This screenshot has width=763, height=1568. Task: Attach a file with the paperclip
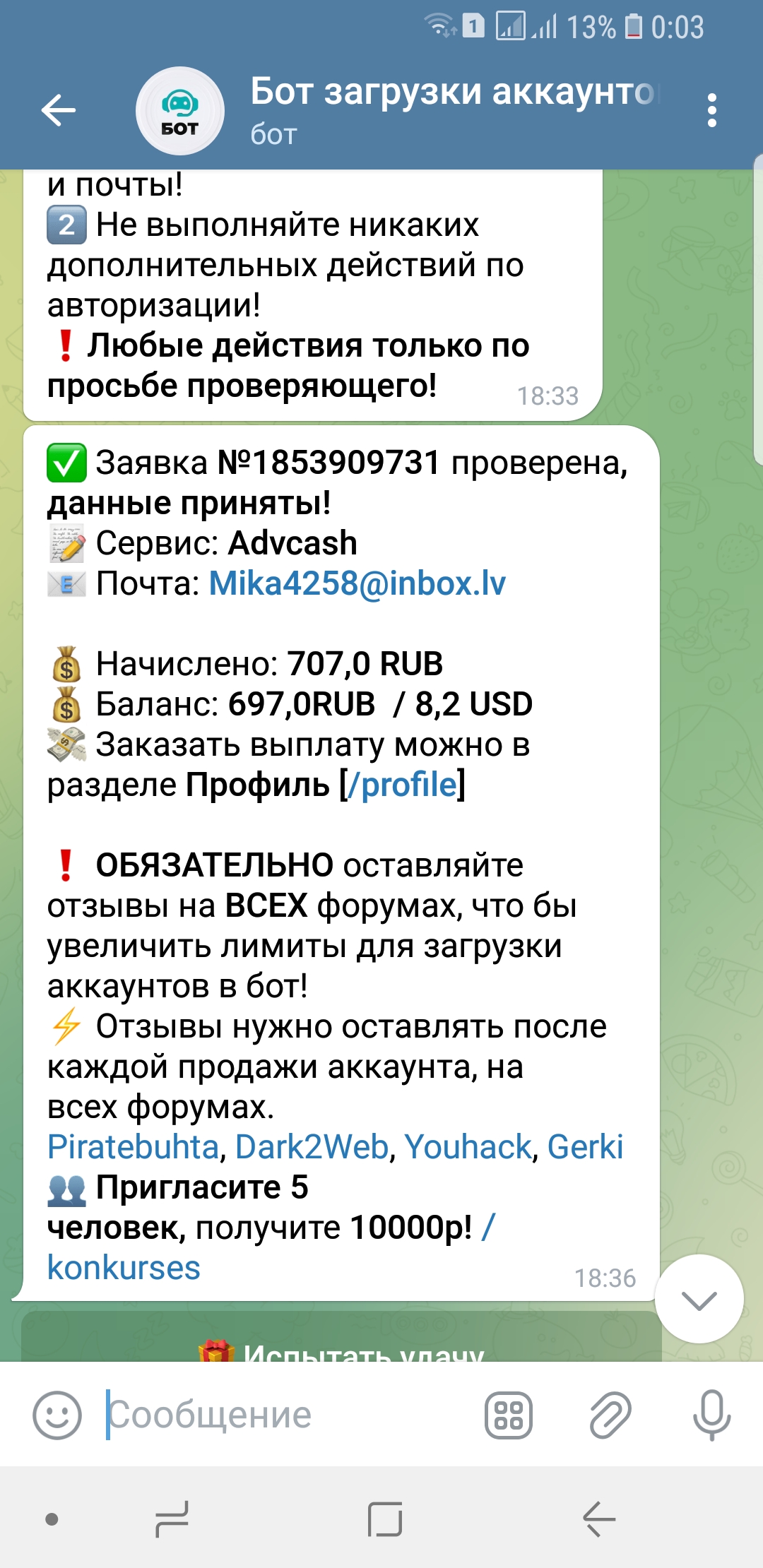point(610,1415)
